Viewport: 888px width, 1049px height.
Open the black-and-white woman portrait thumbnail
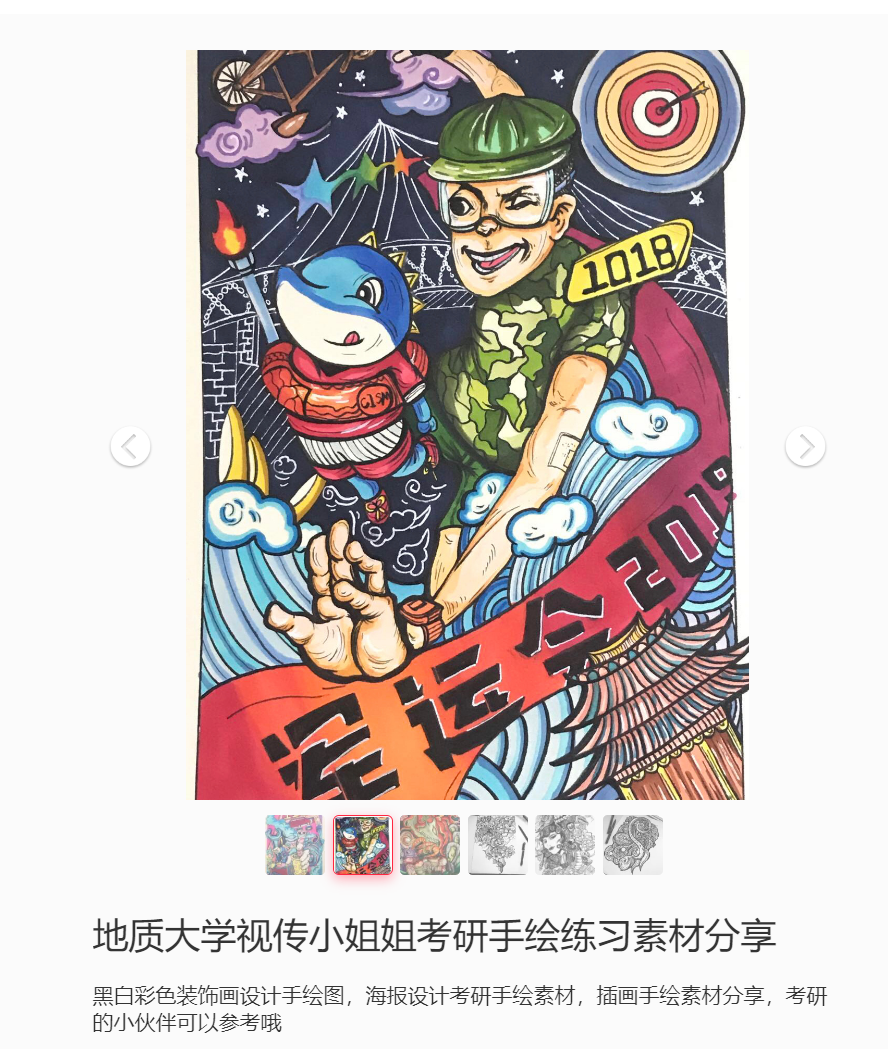(x=565, y=845)
